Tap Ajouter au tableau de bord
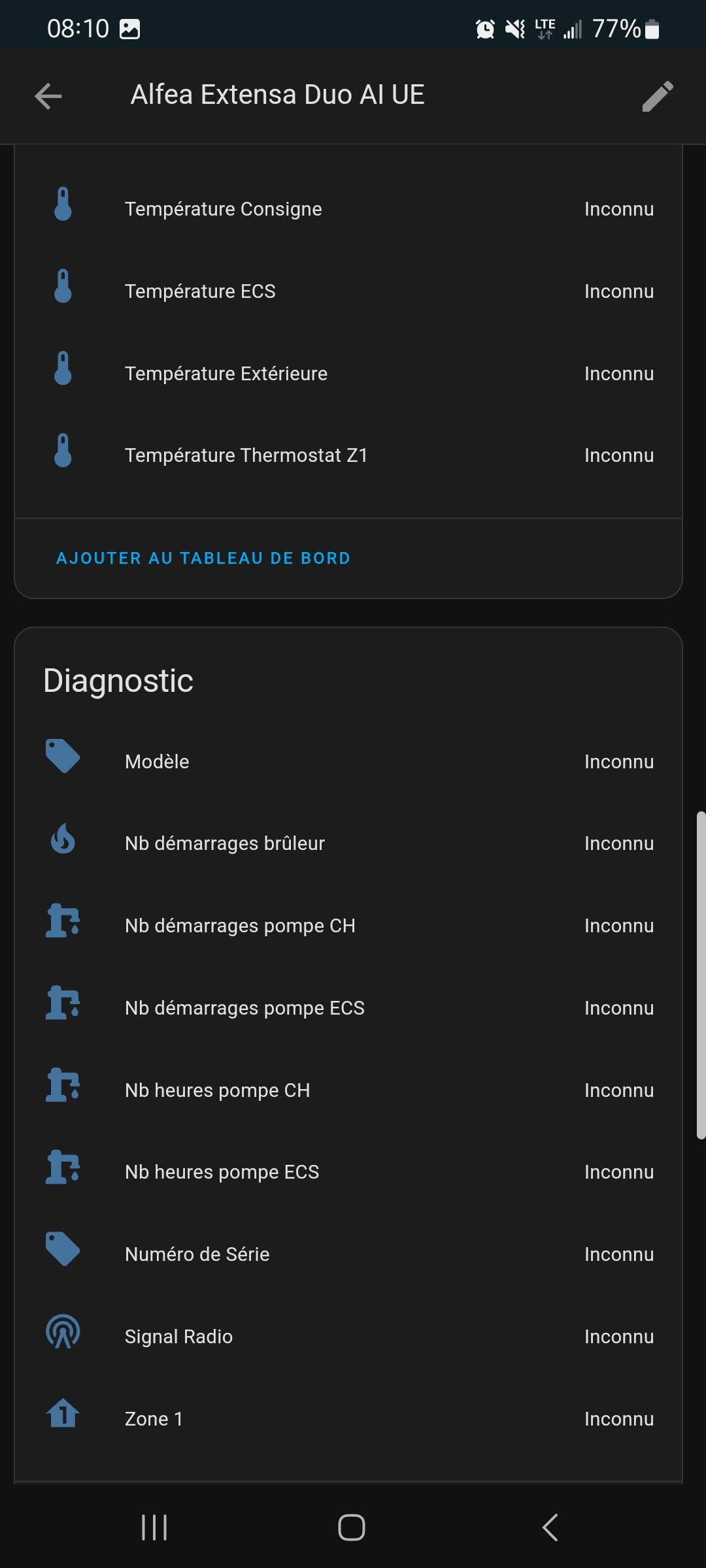The image size is (706, 1568). (203, 558)
